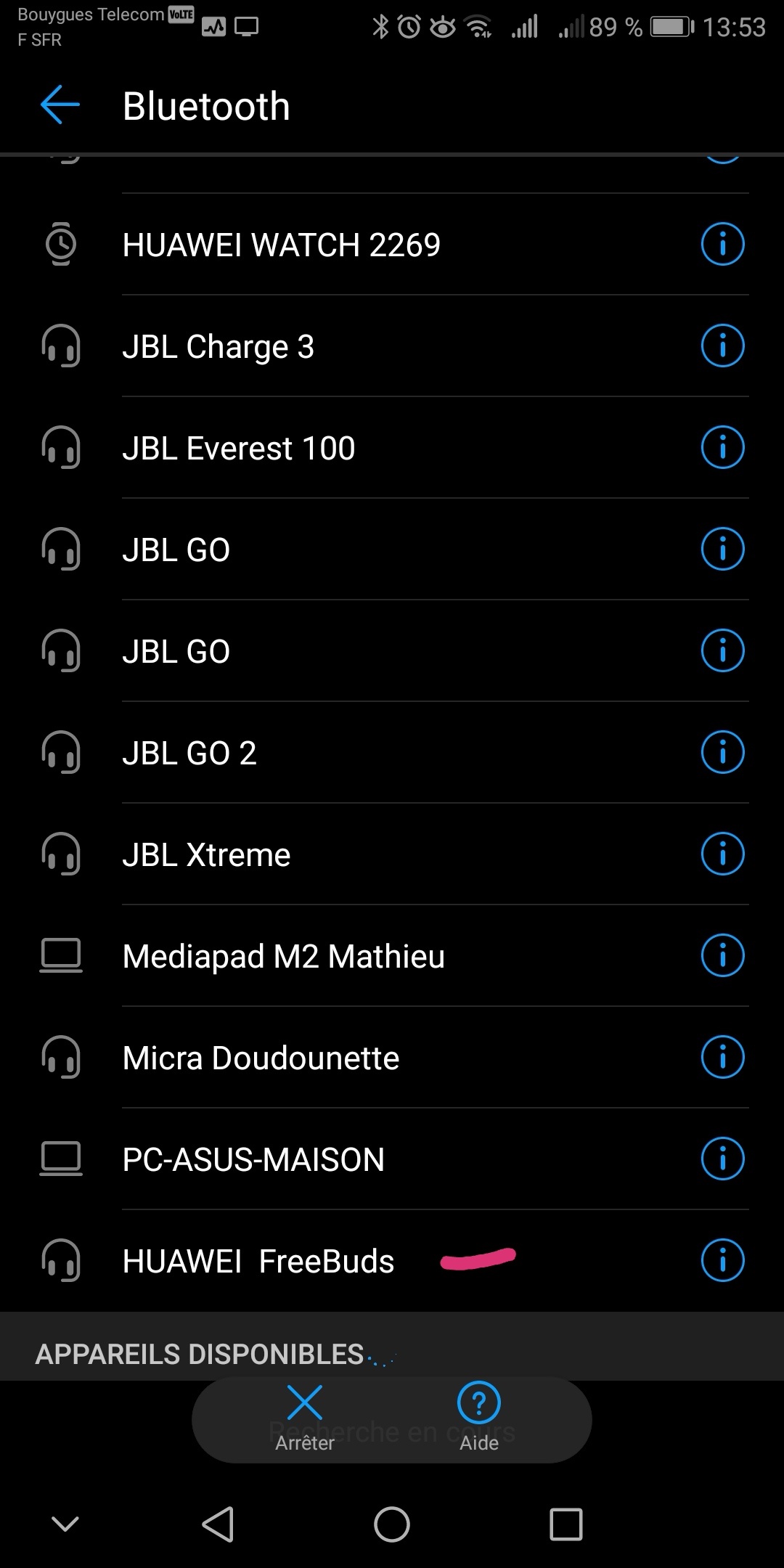Select the JBL Xtreme device
784x1568 pixels.
pyautogui.click(x=392, y=854)
